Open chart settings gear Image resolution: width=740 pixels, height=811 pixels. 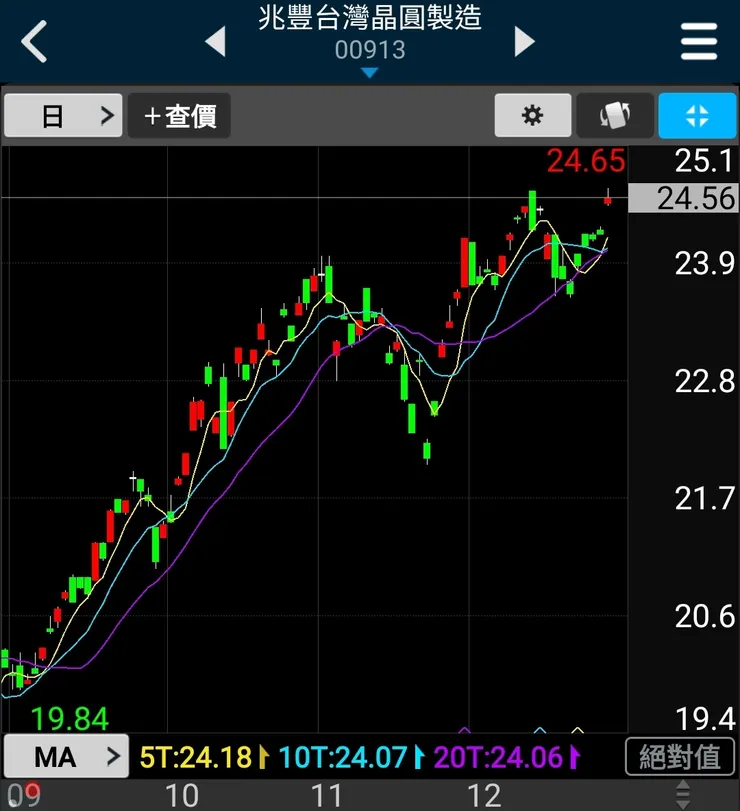pos(533,116)
